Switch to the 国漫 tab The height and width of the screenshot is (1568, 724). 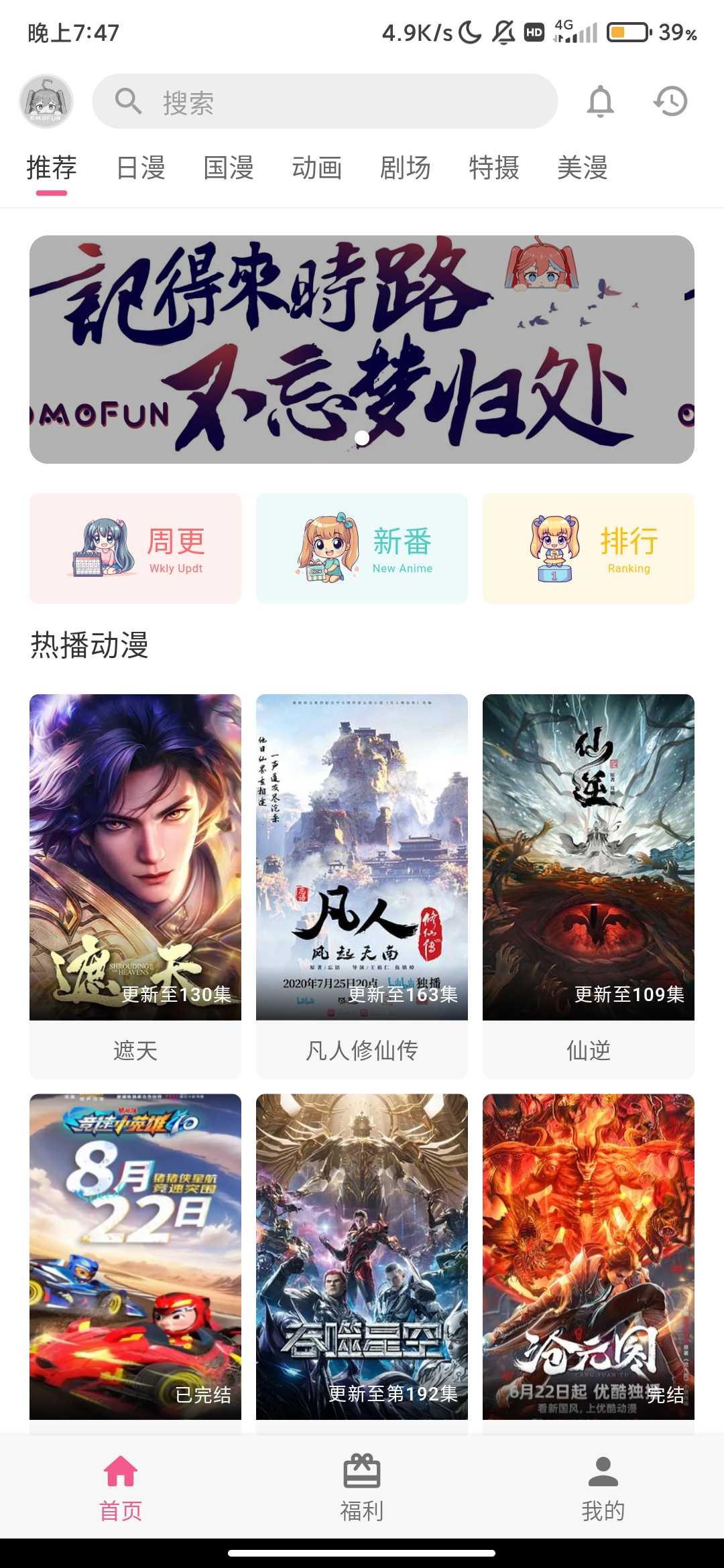(229, 168)
